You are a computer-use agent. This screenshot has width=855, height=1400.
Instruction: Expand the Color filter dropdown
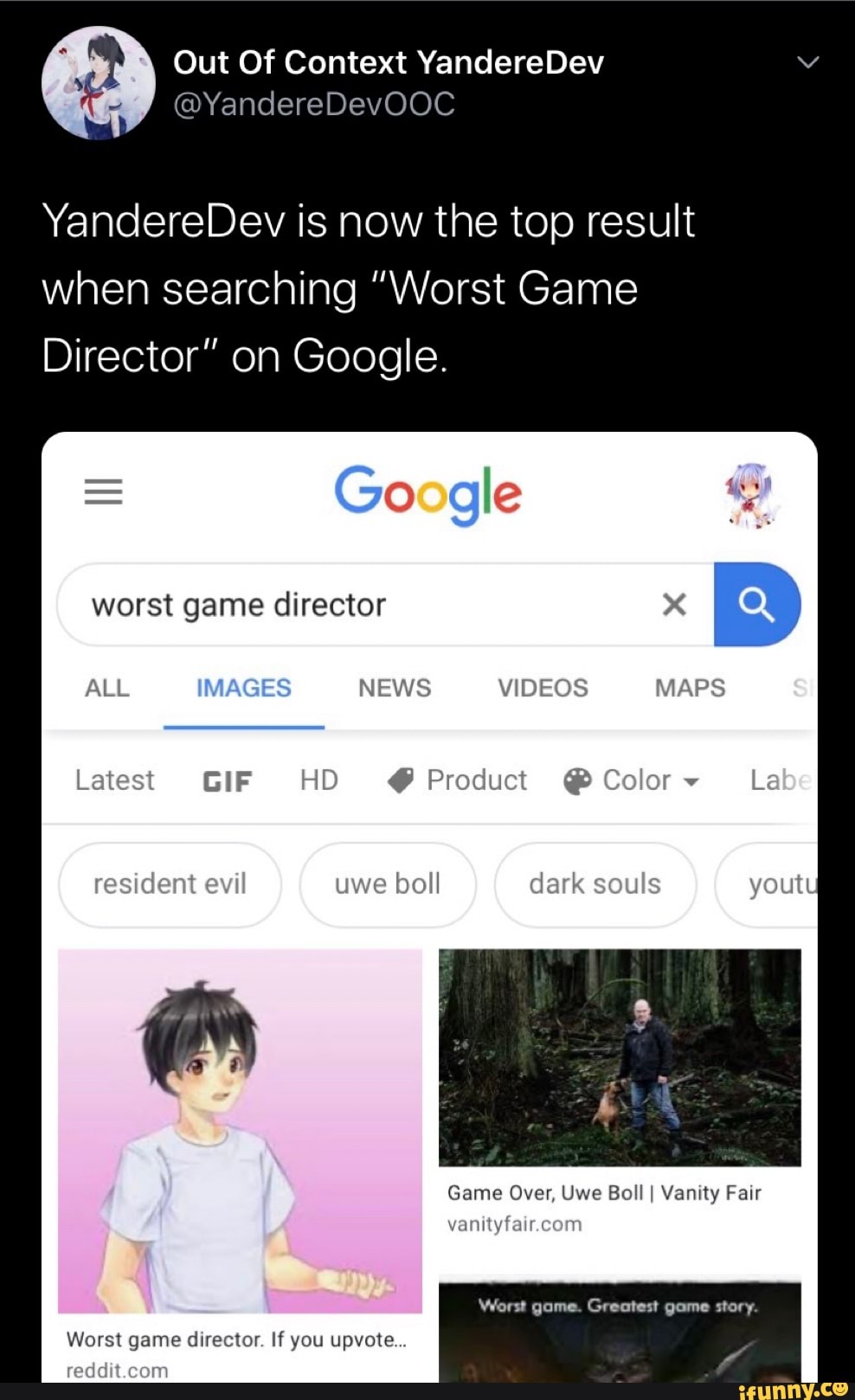coord(691,780)
